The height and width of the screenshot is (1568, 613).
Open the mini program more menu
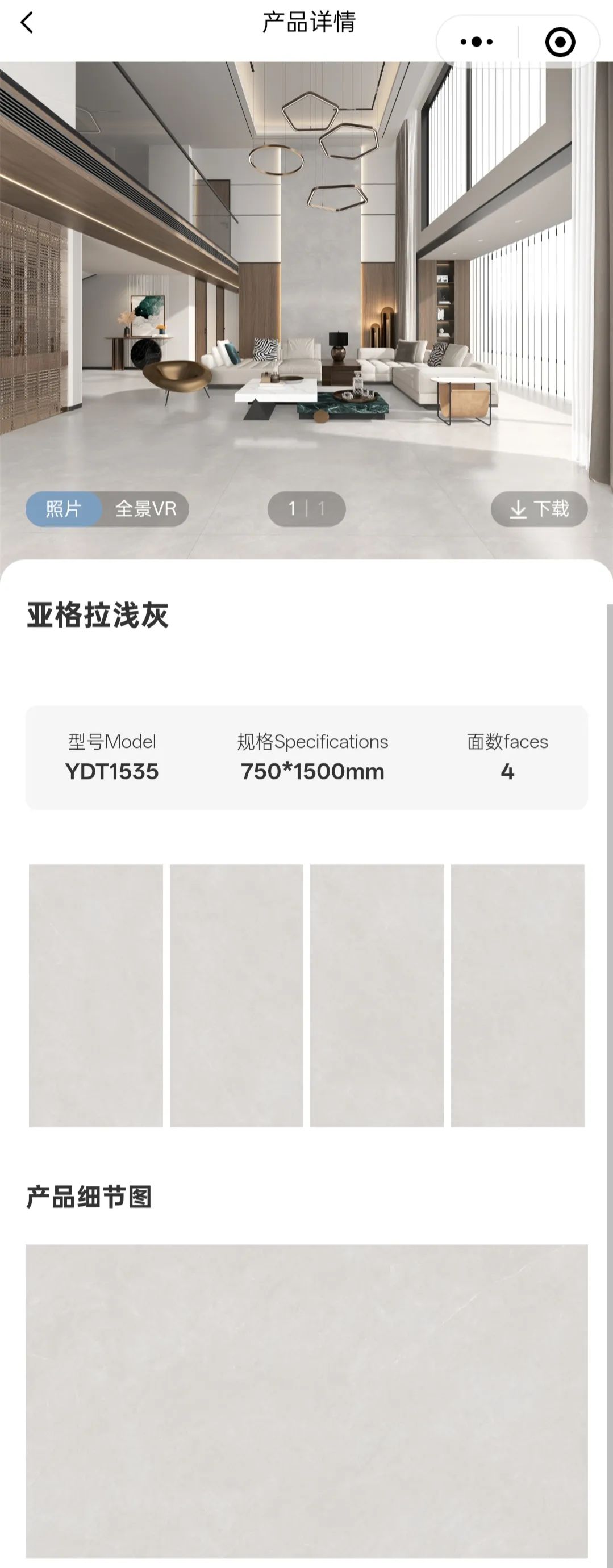click(x=477, y=42)
